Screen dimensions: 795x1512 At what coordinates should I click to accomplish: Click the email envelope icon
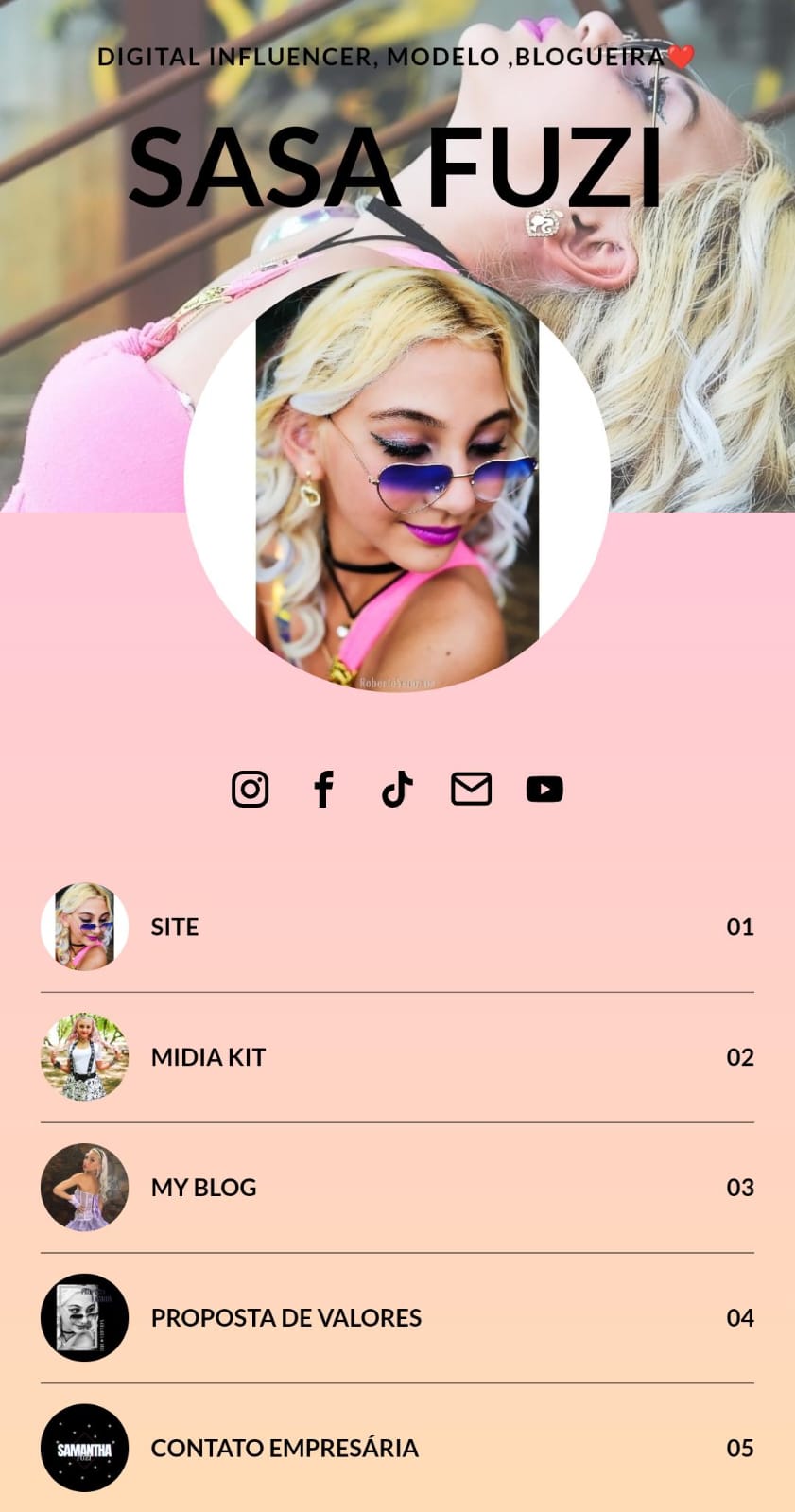coord(472,788)
